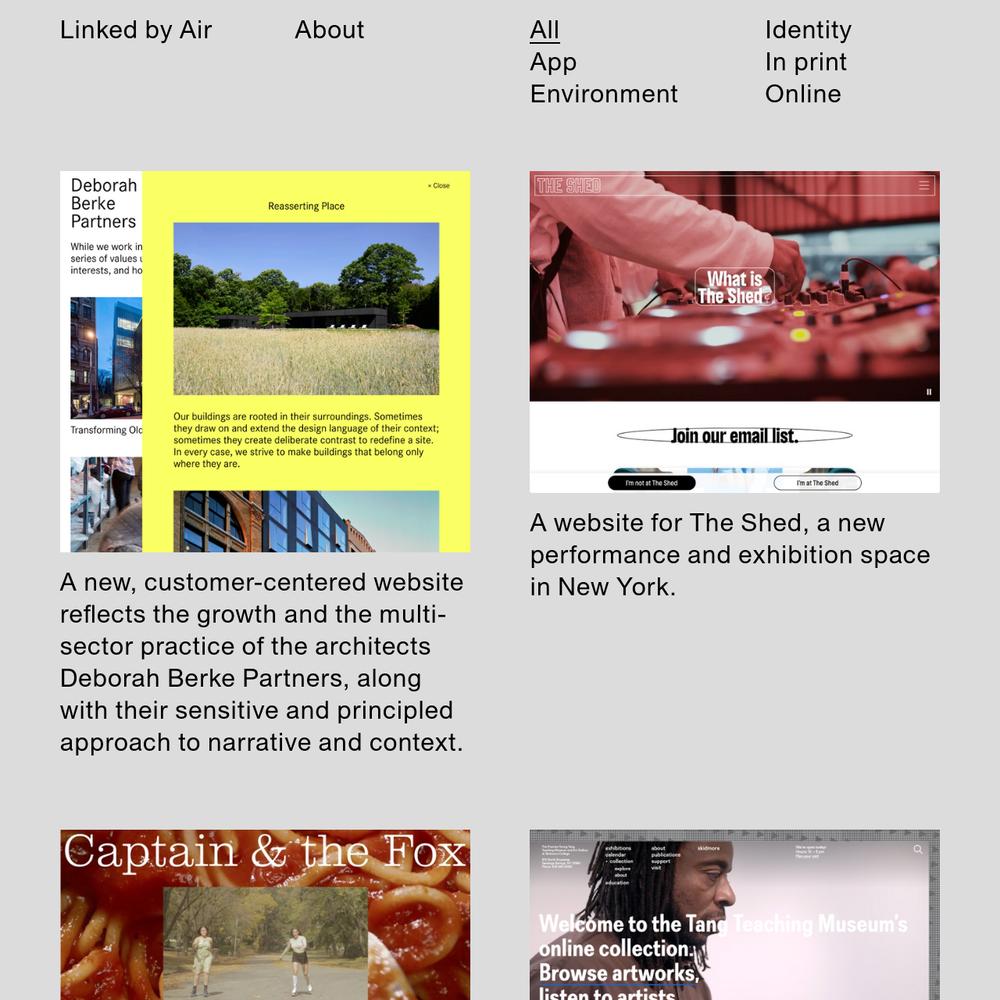Viewport: 1000px width, 1000px height.
Task: Show In print projects
Action: pyautogui.click(x=805, y=62)
